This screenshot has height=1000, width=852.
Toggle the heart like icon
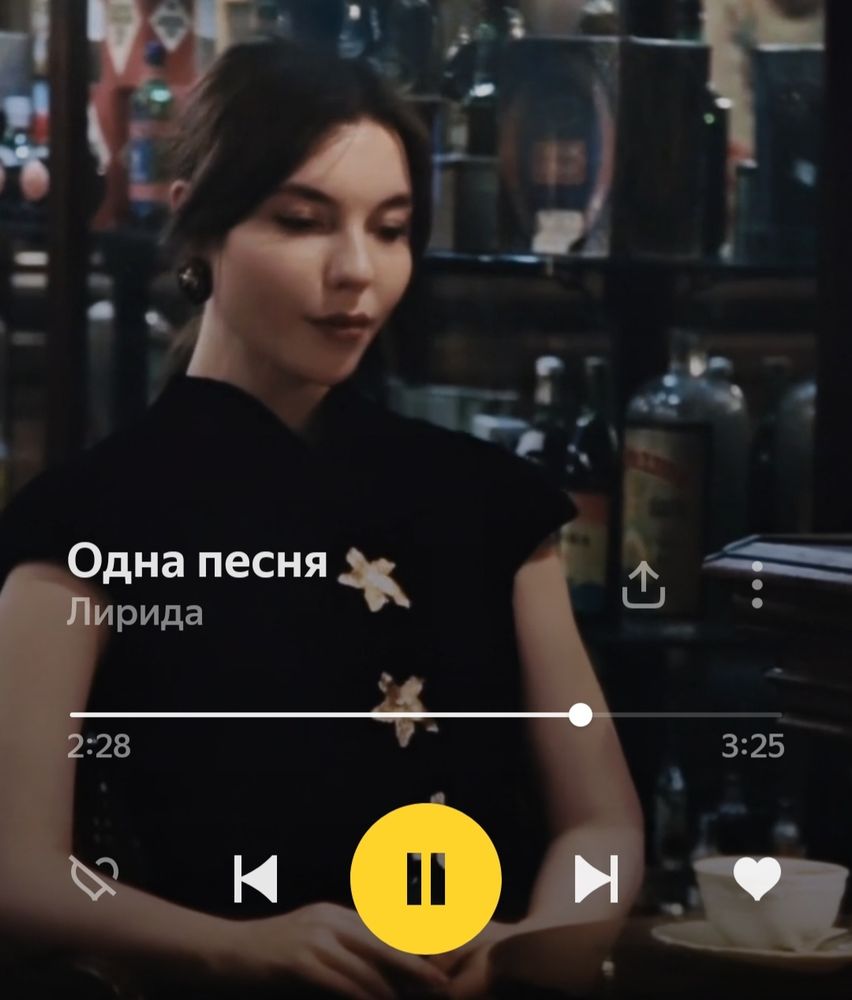point(757,879)
